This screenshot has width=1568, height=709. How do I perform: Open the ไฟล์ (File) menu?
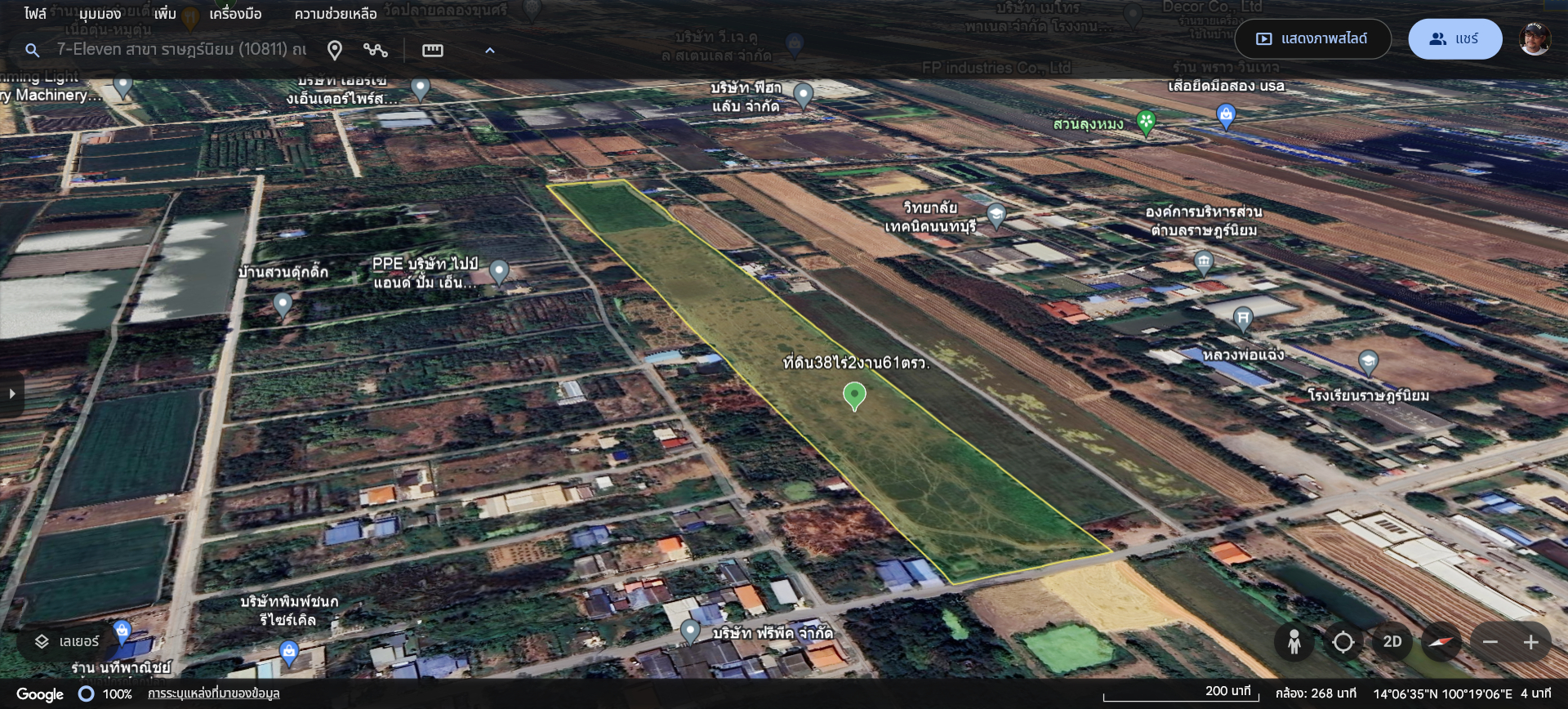(x=35, y=14)
